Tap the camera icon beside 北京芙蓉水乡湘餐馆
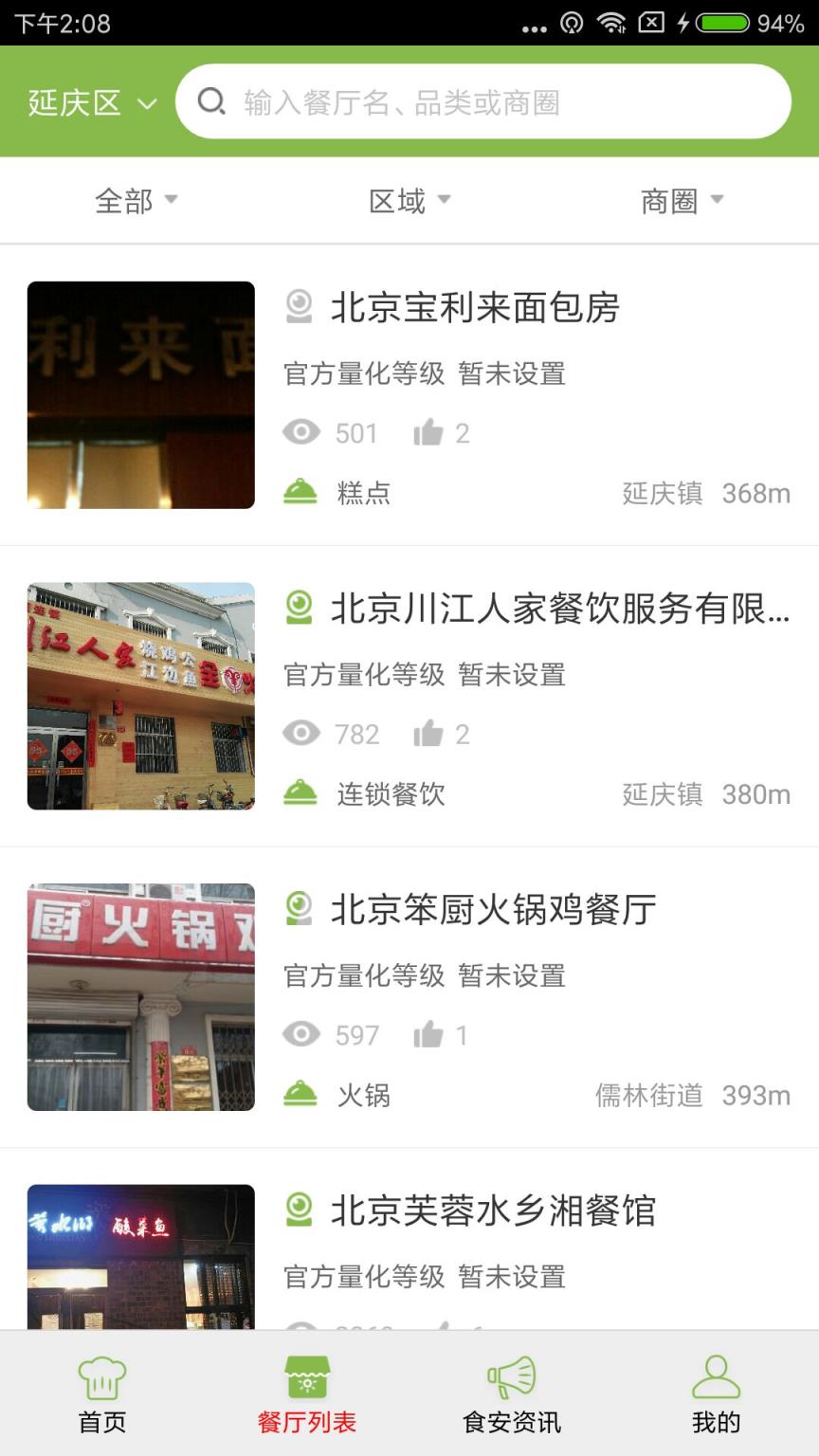The width and height of the screenshot is (819, 1456). click(x=299, y=1210)
